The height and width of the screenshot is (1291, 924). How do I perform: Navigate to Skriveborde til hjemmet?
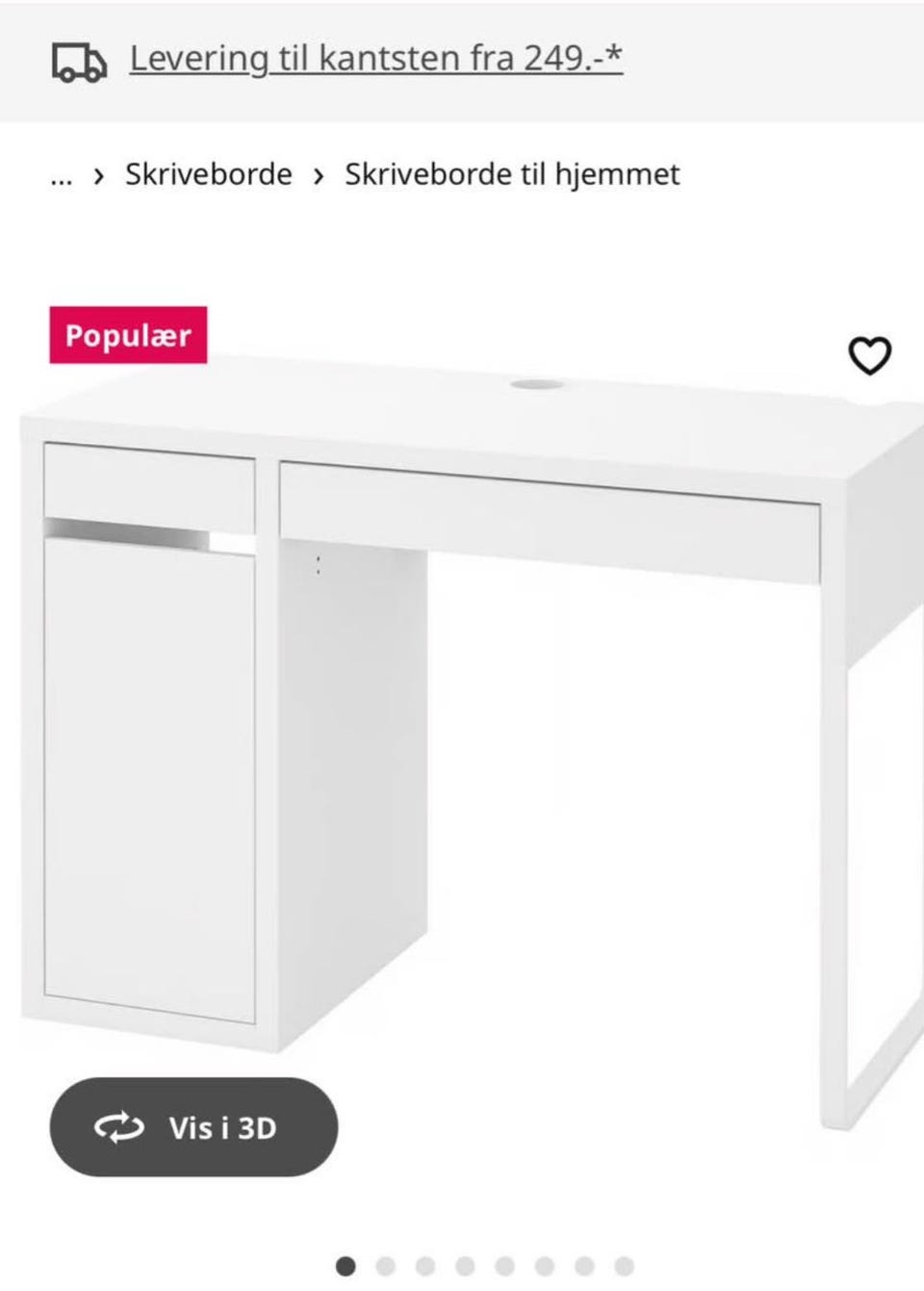[x=511, y=174]
